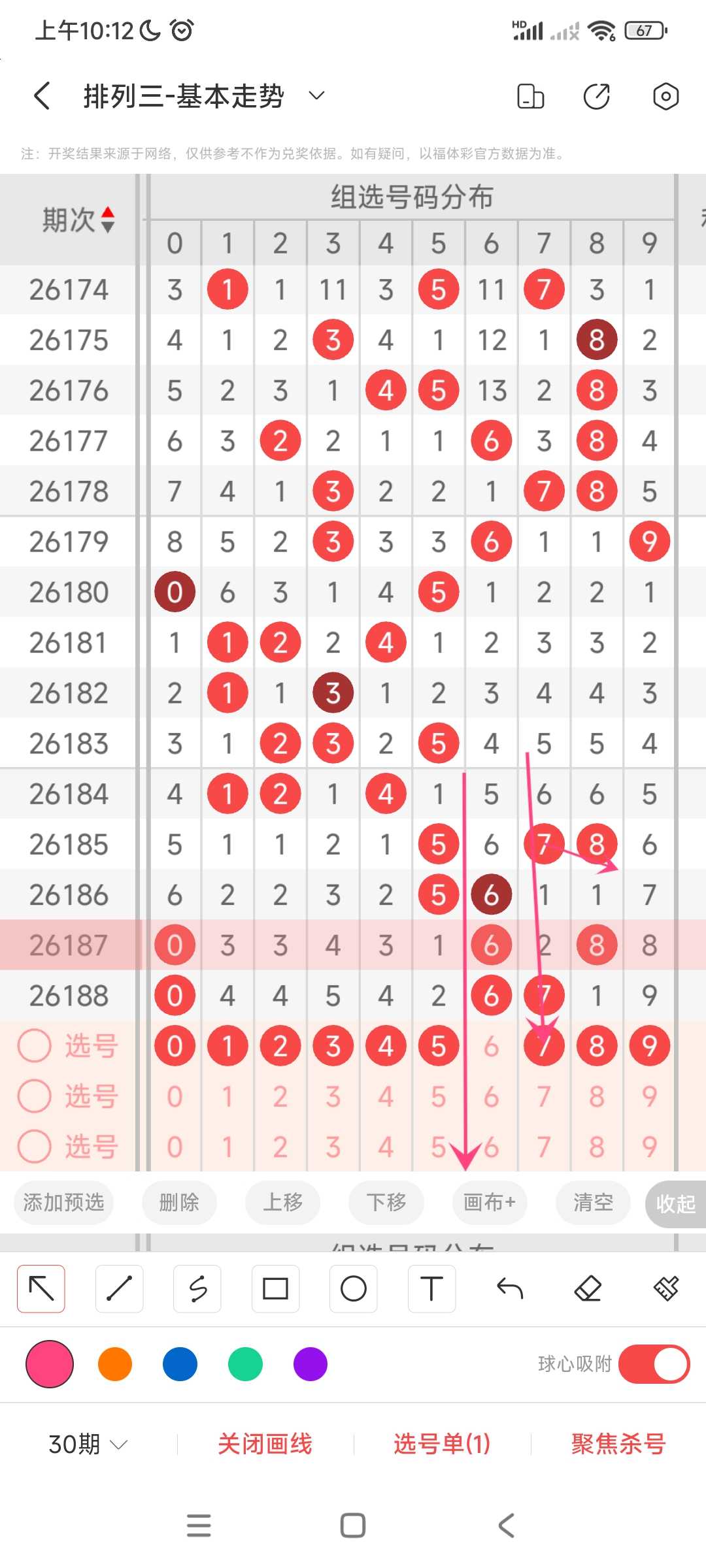Screen dimensions: 706x1568
Task: Tap 添加预选 button
Action: [63, 1202]
